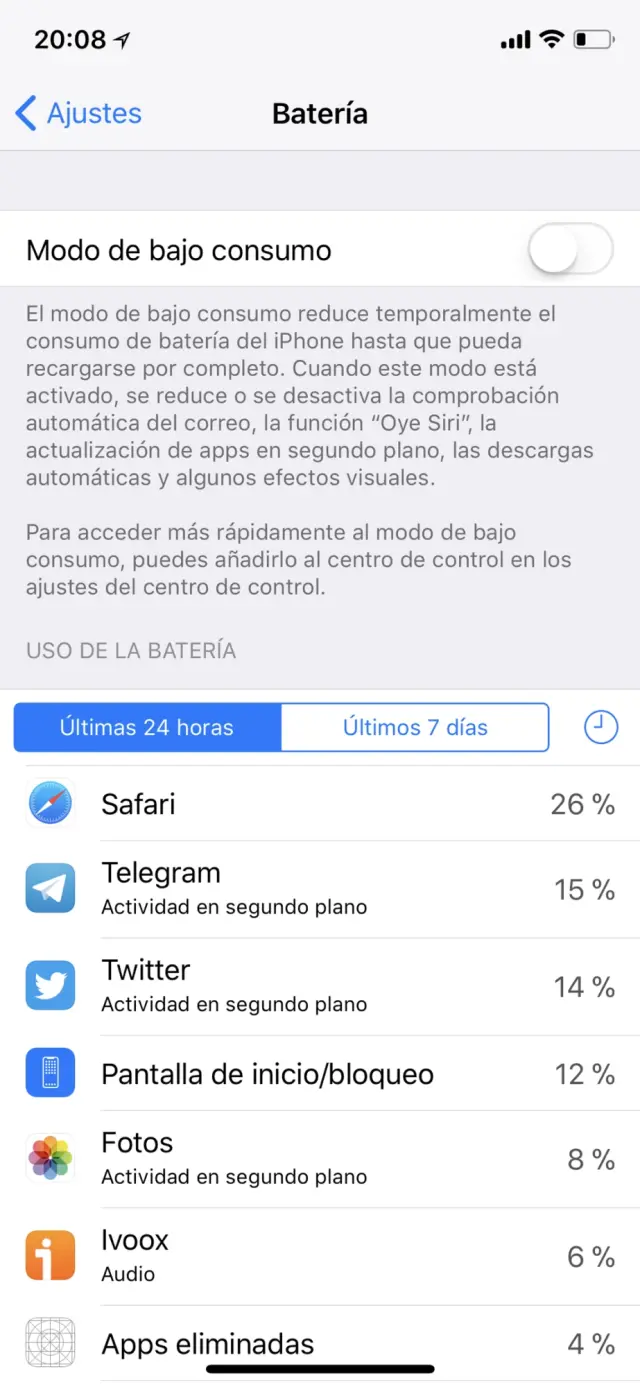Show usage time with clock icon
640x1387 pixels.
(x=600, y=727)
